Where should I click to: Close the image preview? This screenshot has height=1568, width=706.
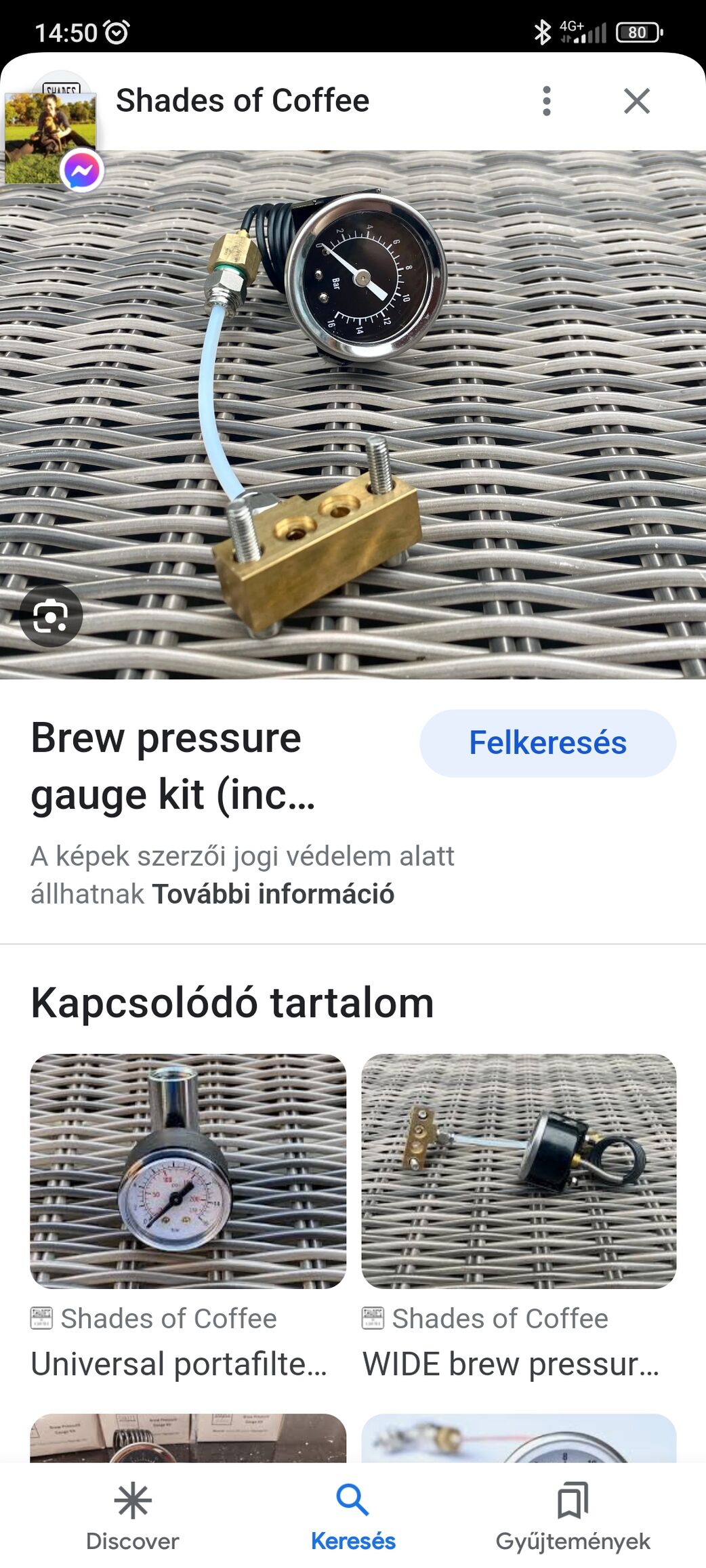(636, 101)
